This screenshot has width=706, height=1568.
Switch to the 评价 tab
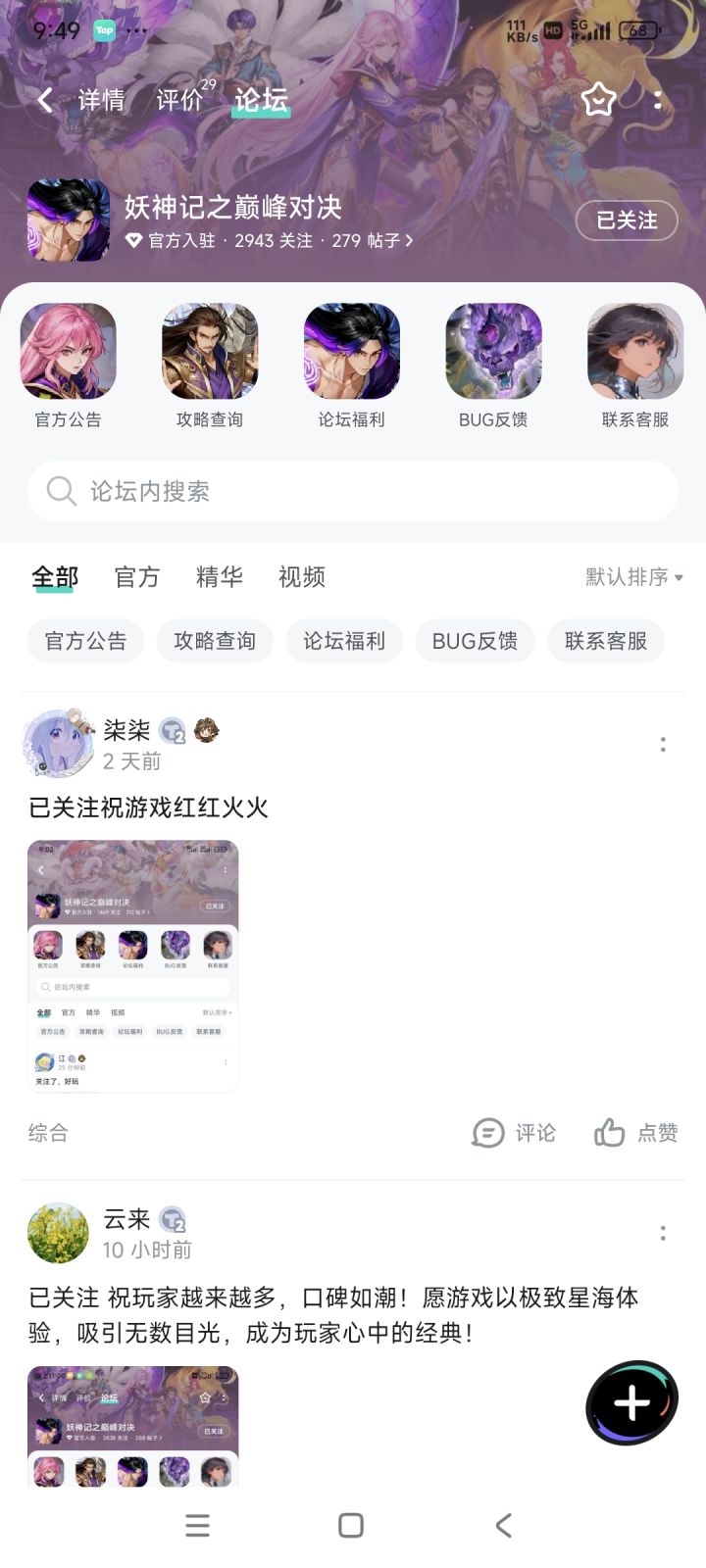point(179,100)
